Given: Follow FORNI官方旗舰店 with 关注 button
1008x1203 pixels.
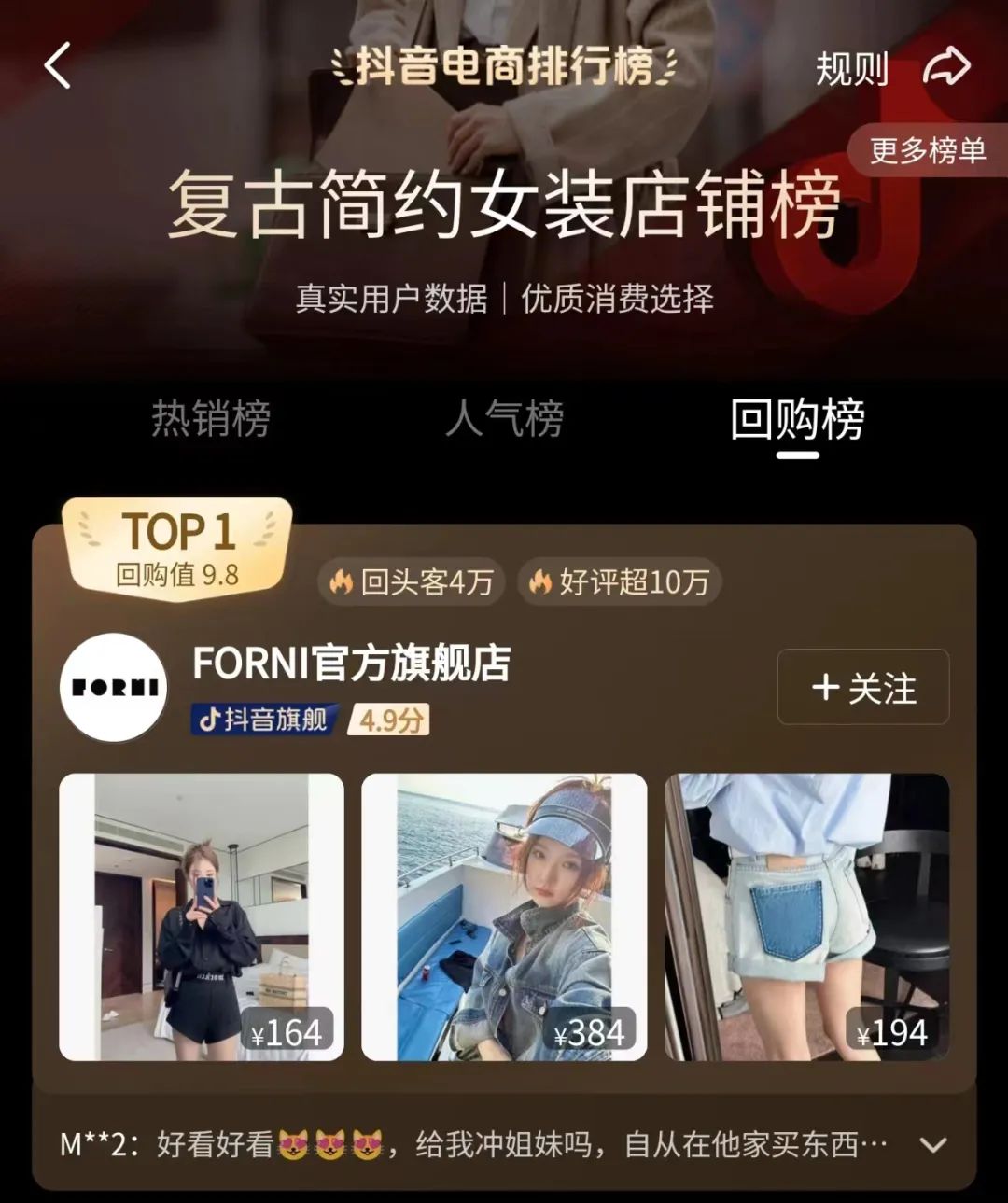Looking at the screenshot, I should click(863, 688).
